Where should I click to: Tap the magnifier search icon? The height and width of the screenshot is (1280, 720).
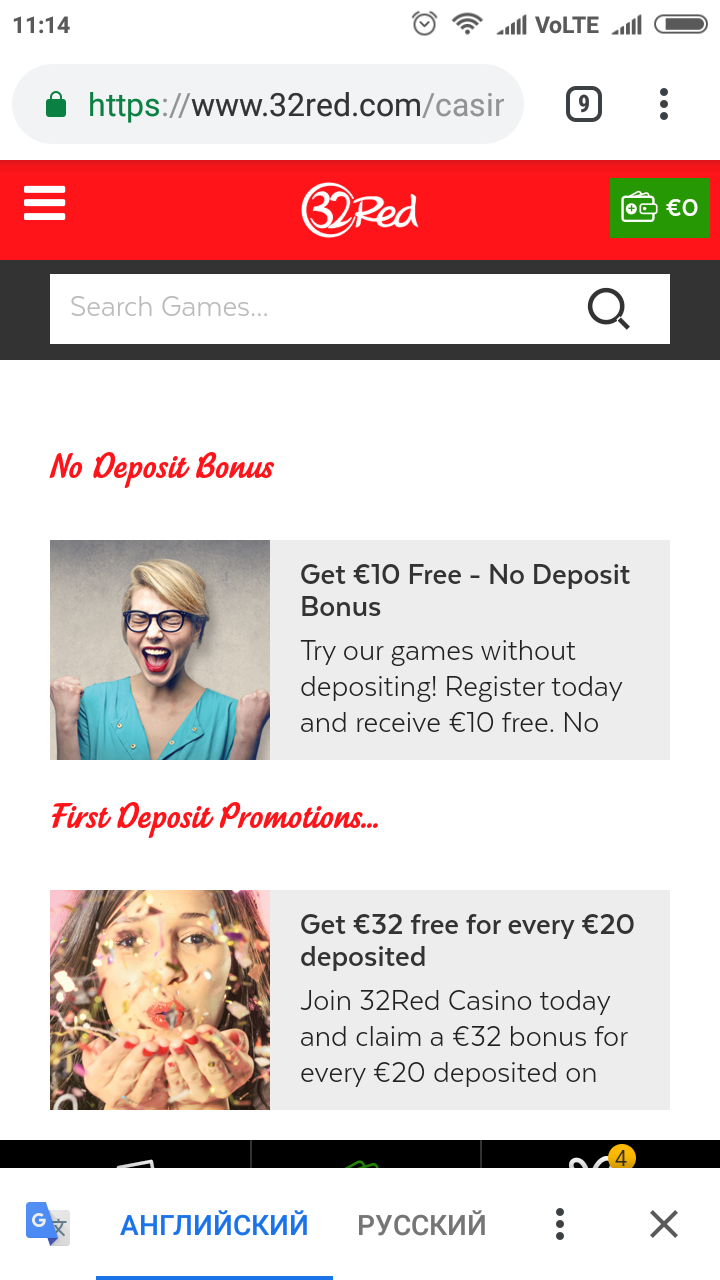608,309
